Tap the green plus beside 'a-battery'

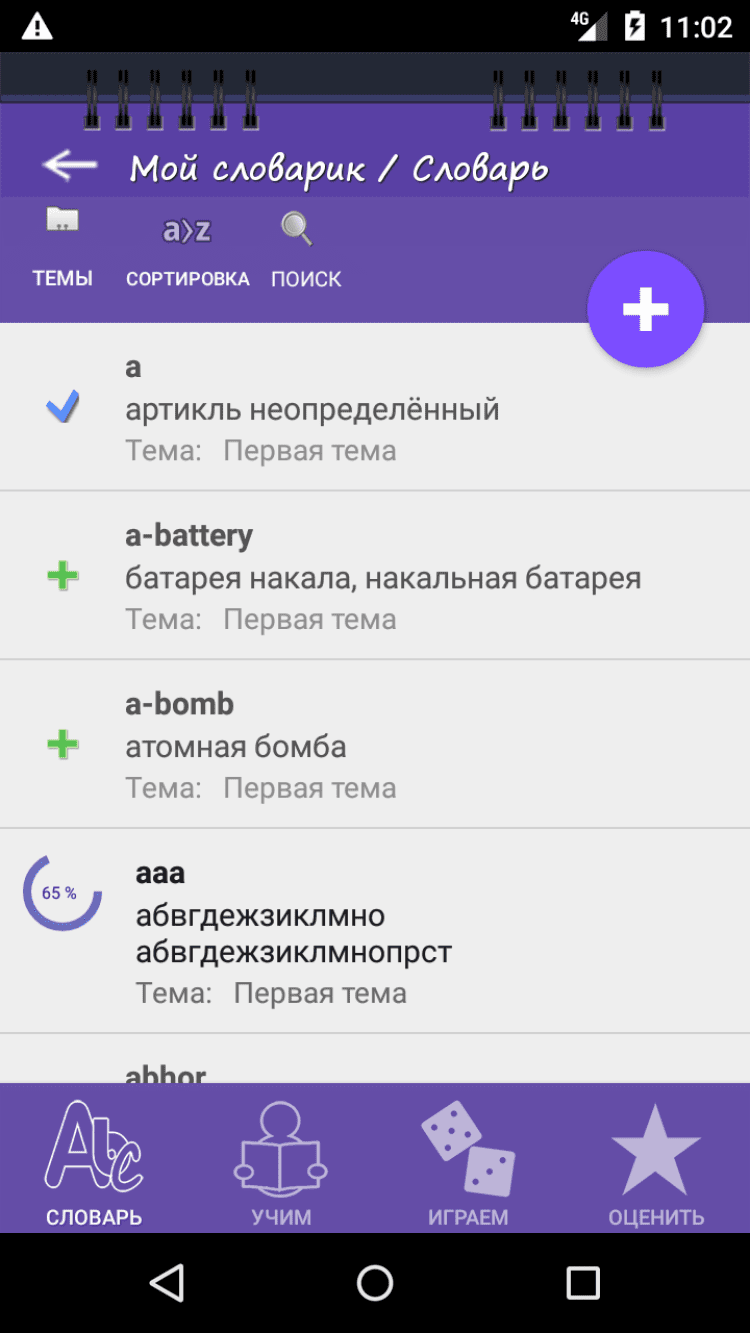point(63,576)
